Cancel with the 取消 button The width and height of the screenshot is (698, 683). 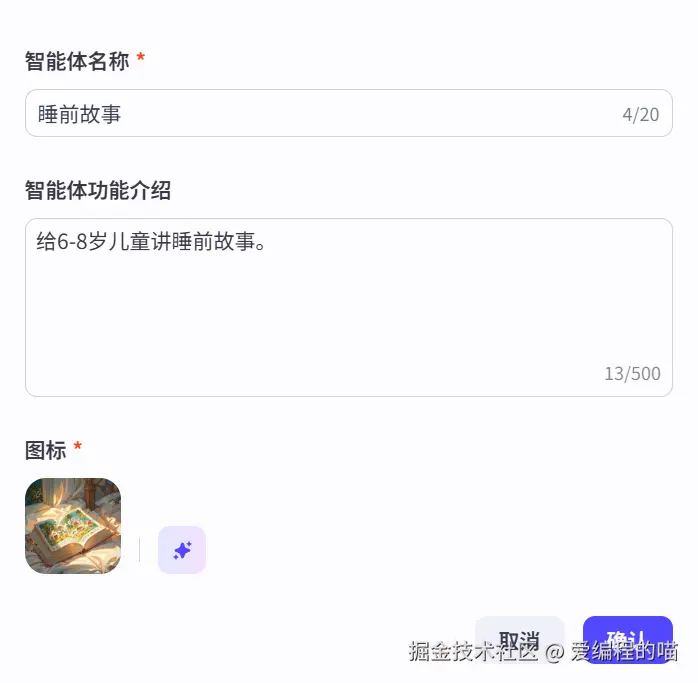[x=519, y=639]
